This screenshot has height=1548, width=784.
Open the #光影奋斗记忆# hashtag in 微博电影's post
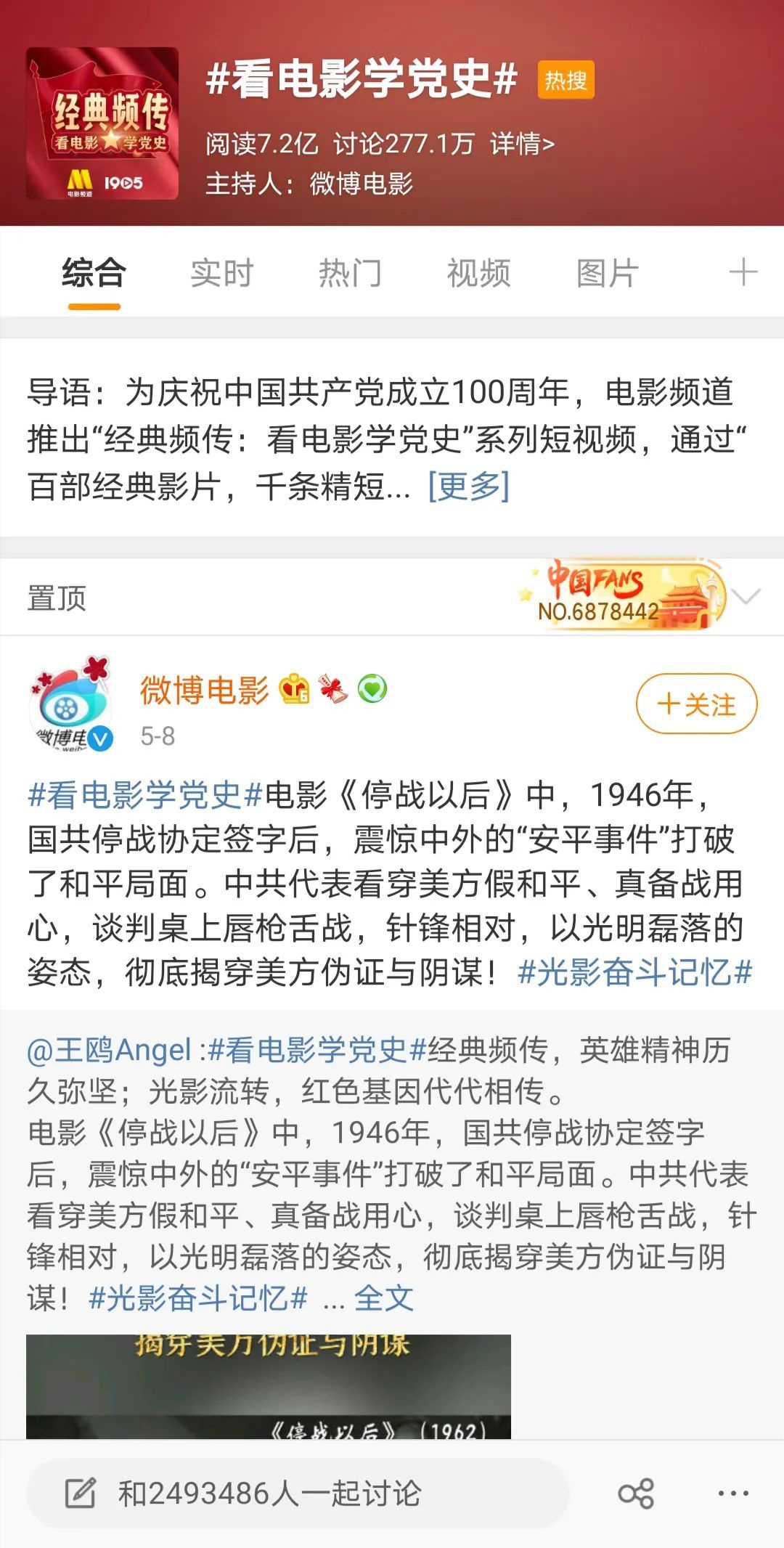coord(634,972)
